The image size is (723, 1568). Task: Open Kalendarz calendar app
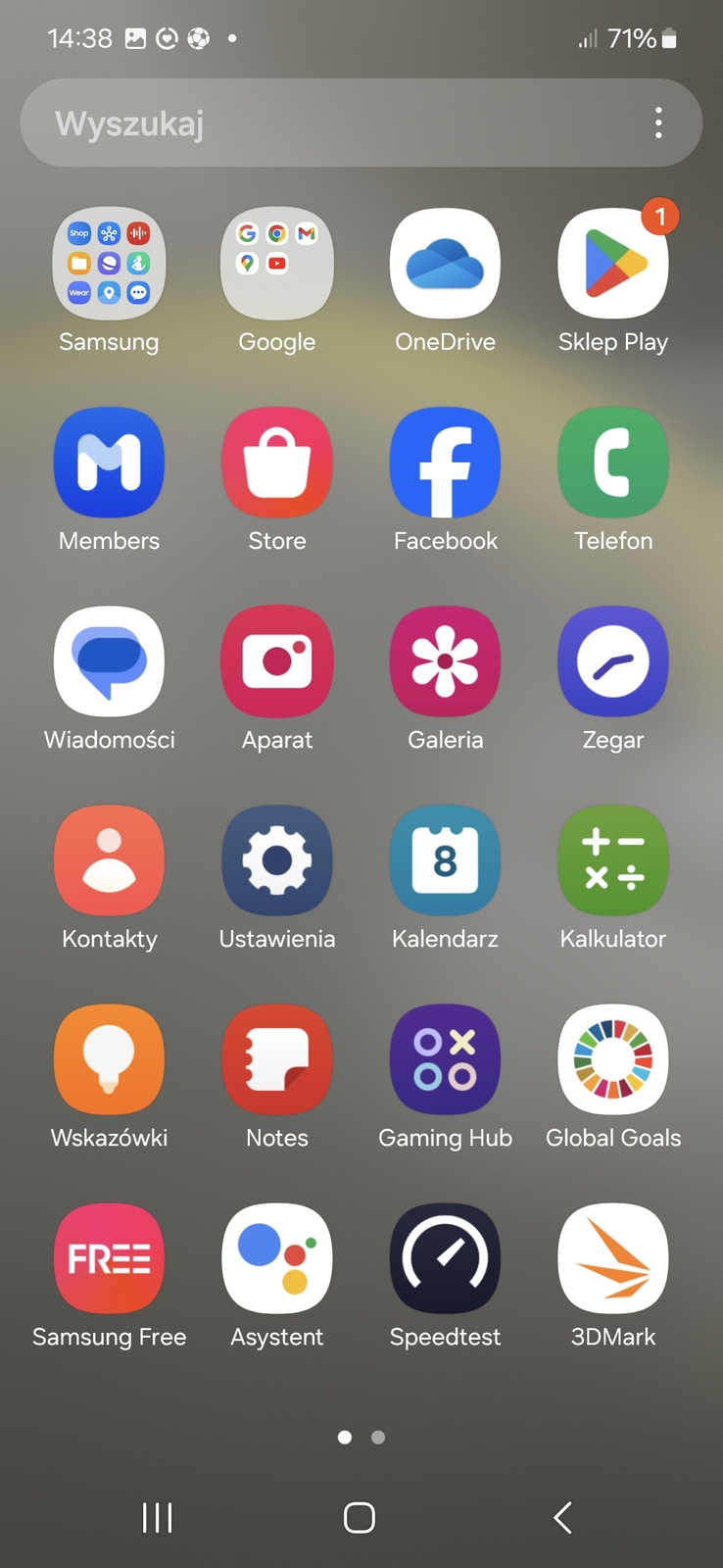coord(445,860)
